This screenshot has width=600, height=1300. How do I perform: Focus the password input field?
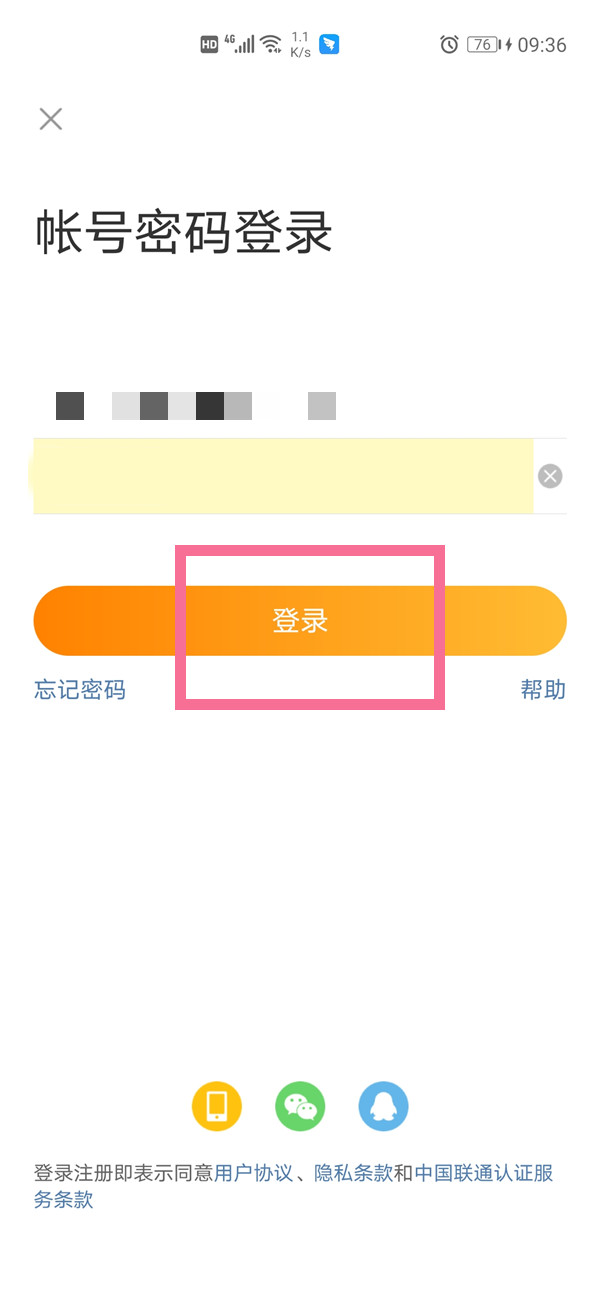point(282,476)
